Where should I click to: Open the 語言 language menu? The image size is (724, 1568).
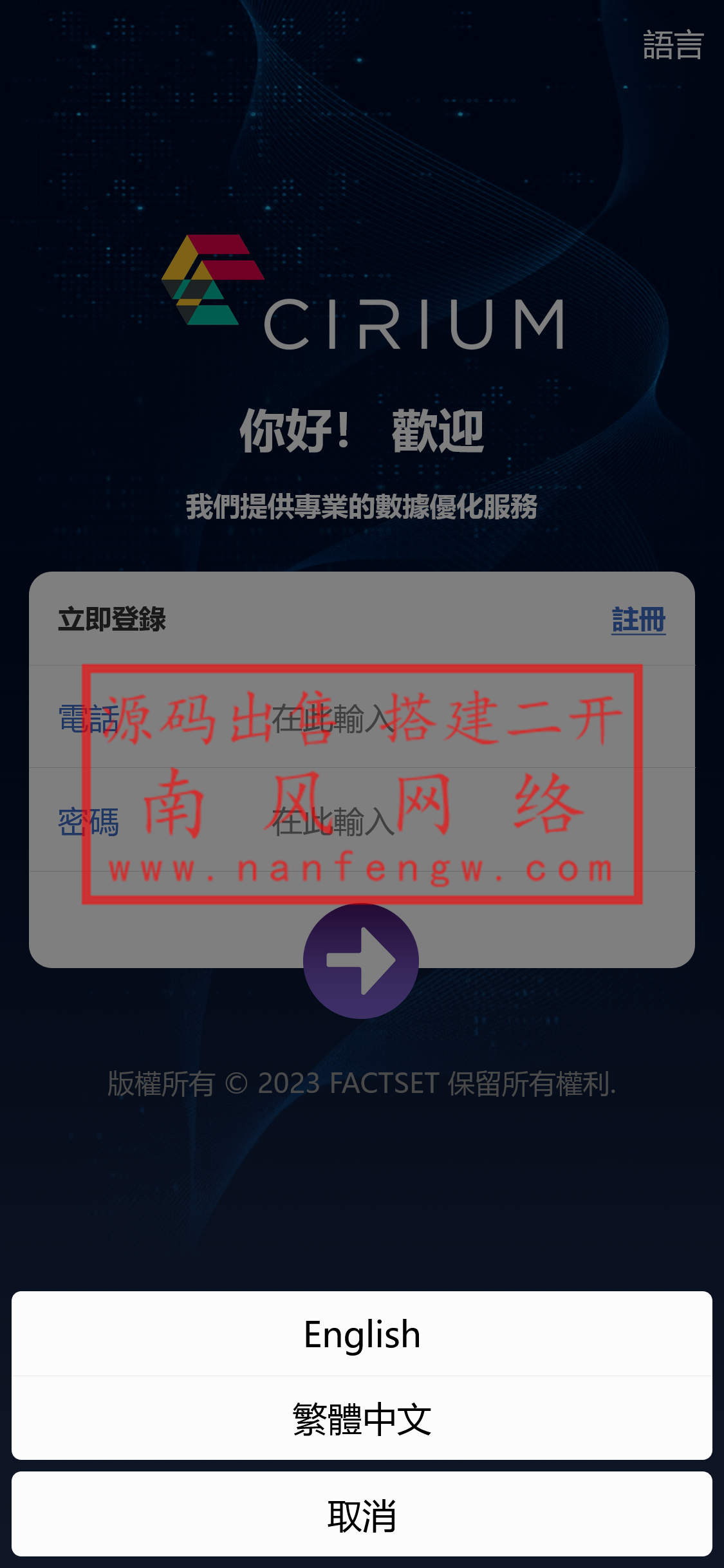673,46
